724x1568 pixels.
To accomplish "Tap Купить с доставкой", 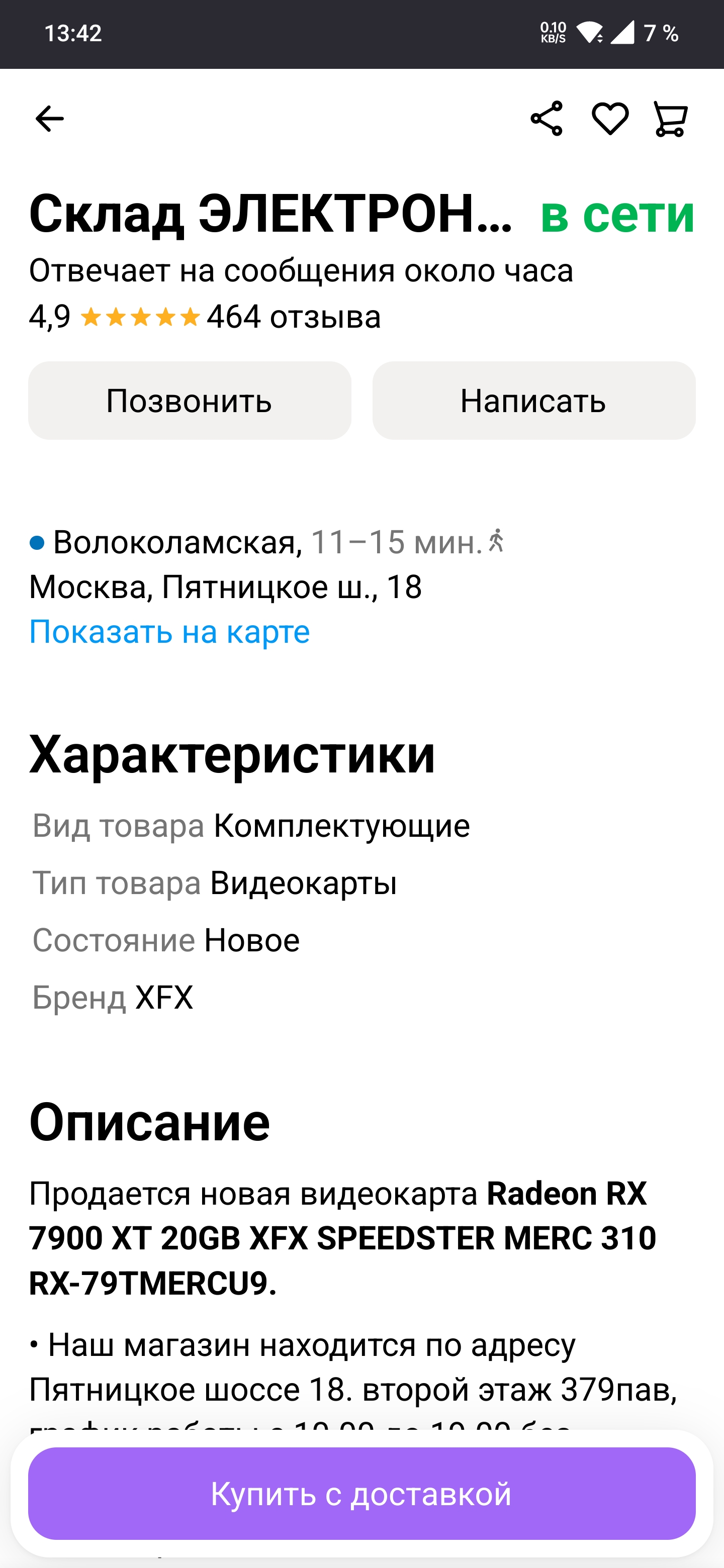I will [x=361, y=1493].
